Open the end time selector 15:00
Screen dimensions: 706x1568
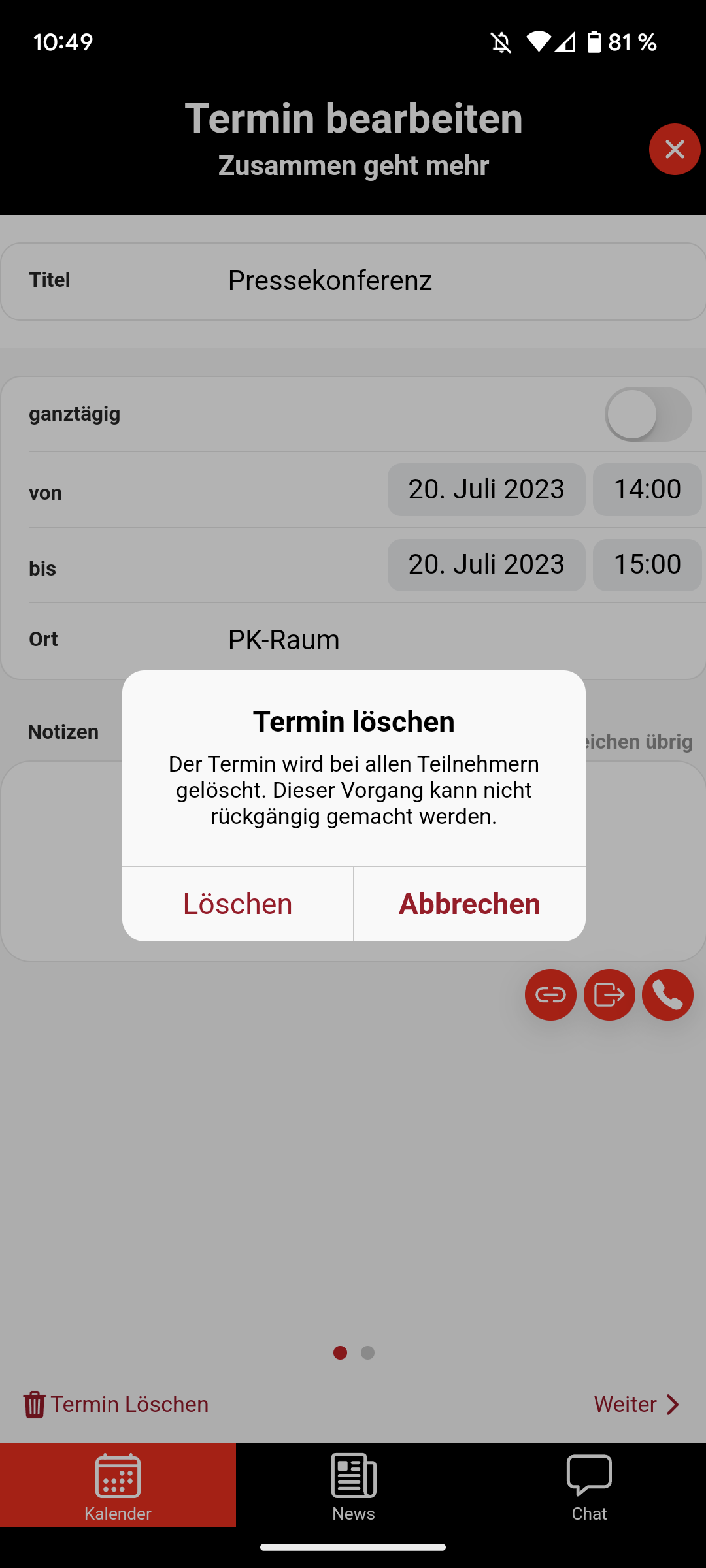point(648,564)
